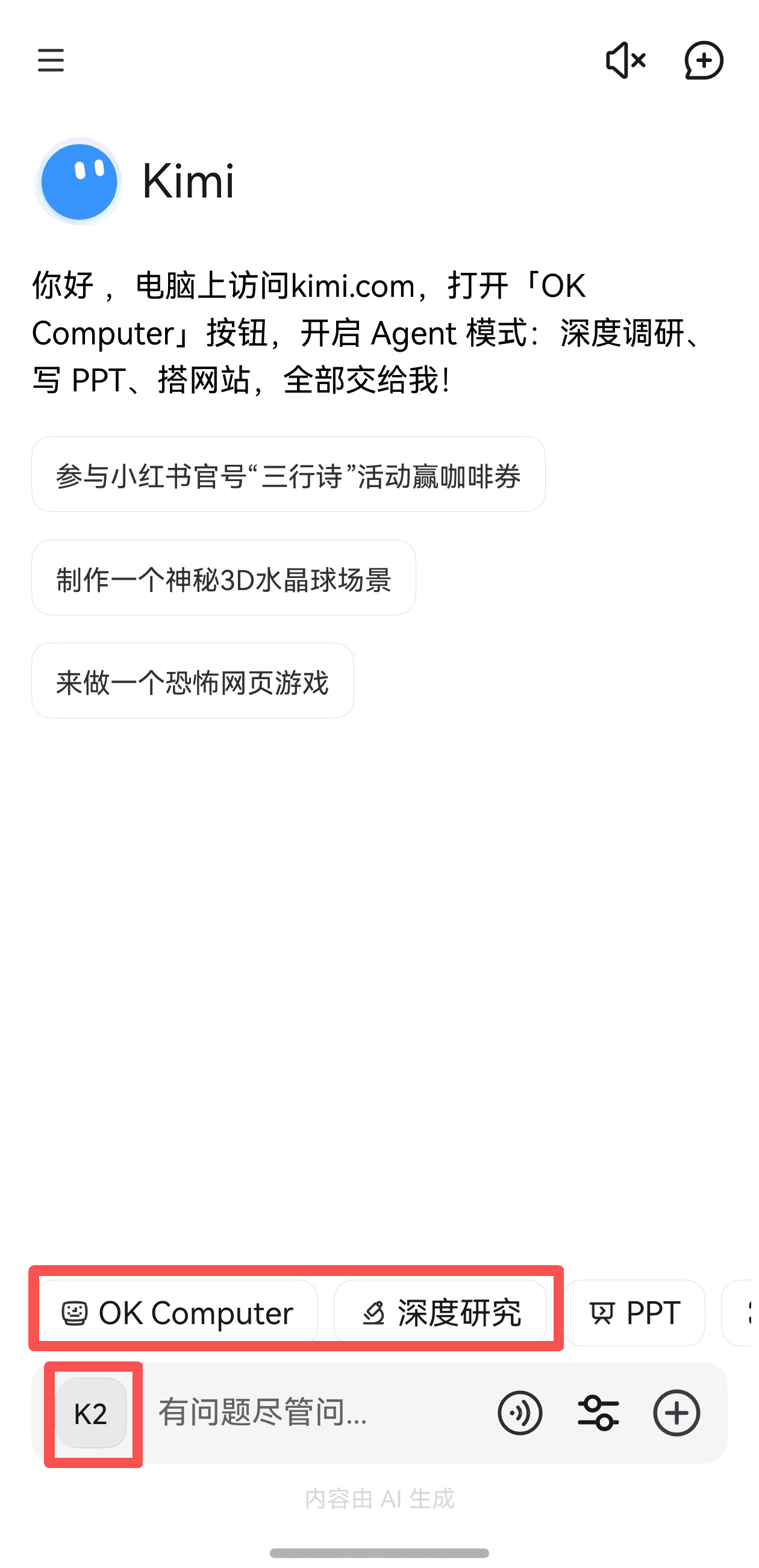Choose the 3D水晶球场景 prompt suggestion

coord(223,577)
